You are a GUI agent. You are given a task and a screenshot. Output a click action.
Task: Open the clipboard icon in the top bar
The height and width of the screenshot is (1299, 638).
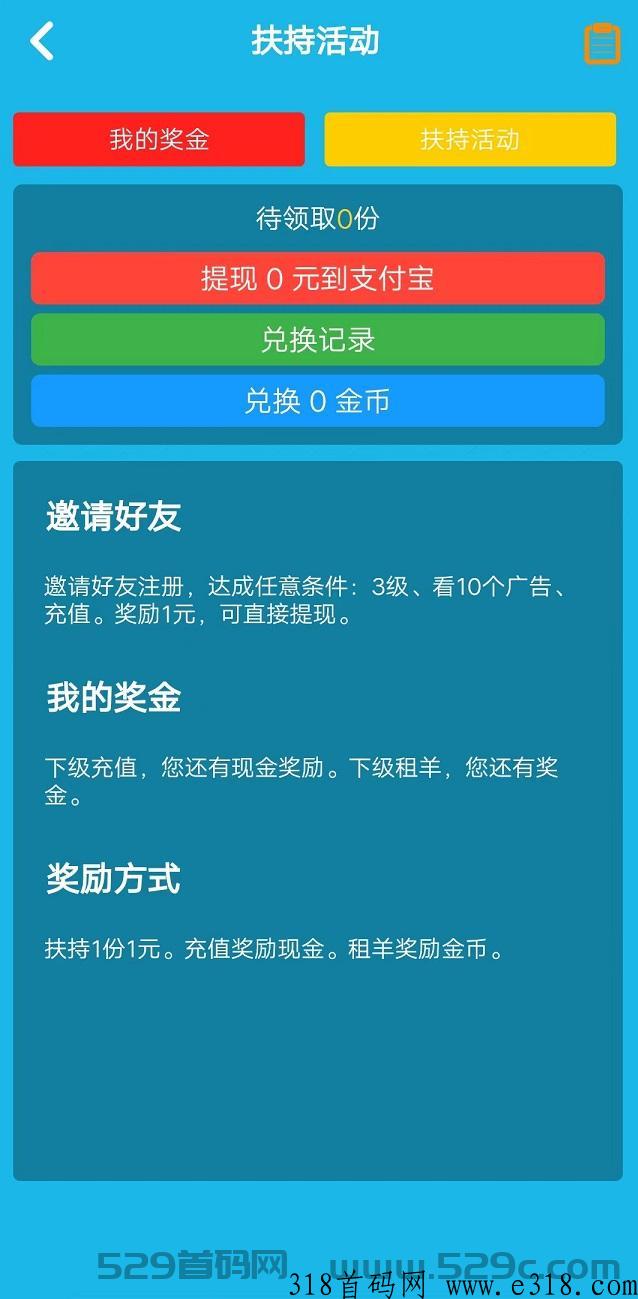(x=602, y=44)
